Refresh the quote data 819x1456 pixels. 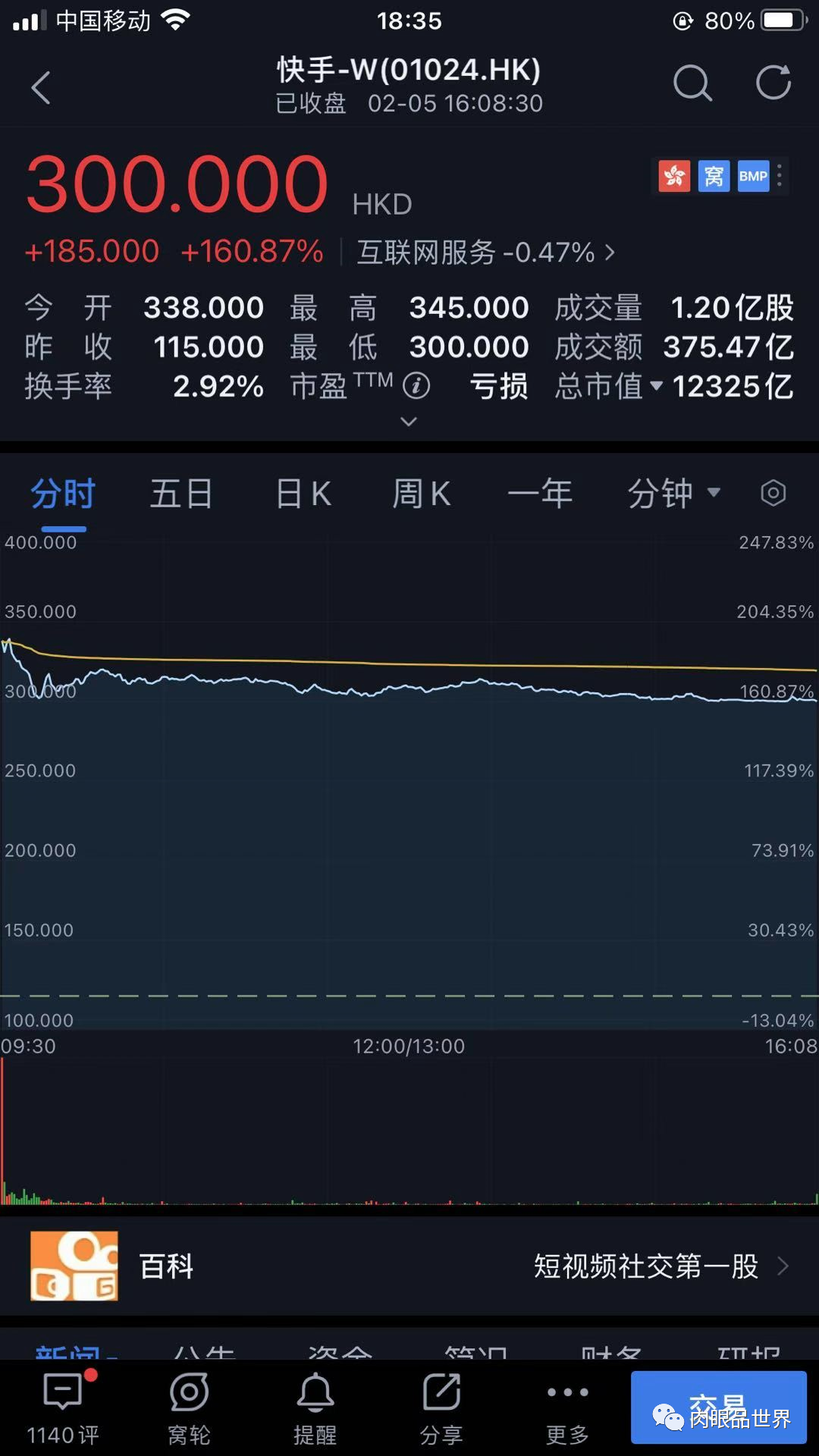773,83
